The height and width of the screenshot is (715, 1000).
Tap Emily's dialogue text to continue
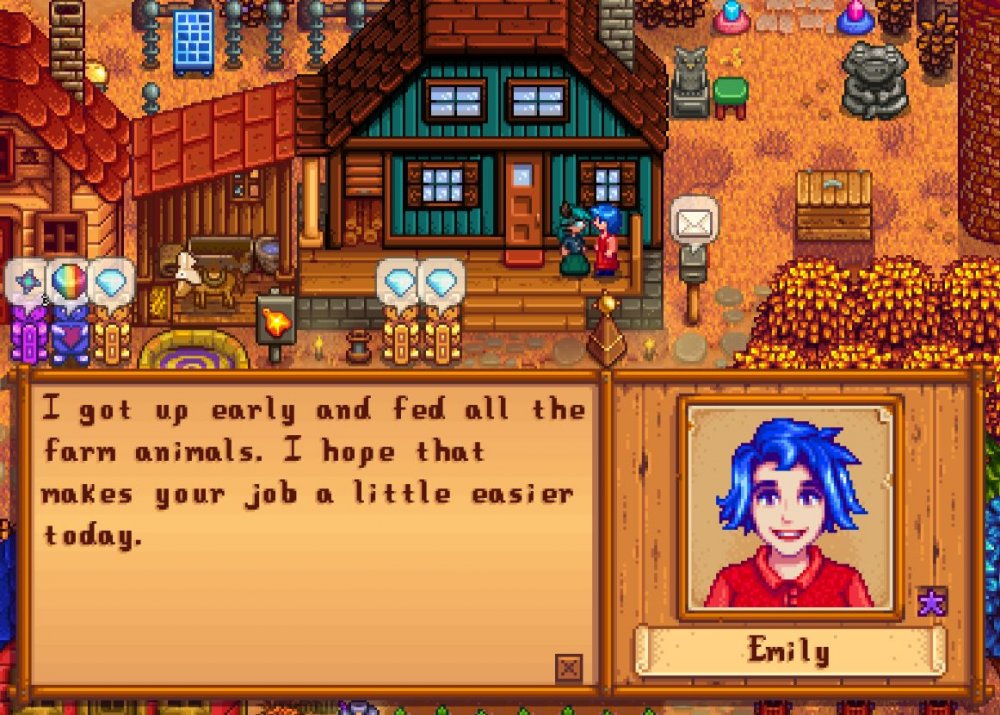312,472
